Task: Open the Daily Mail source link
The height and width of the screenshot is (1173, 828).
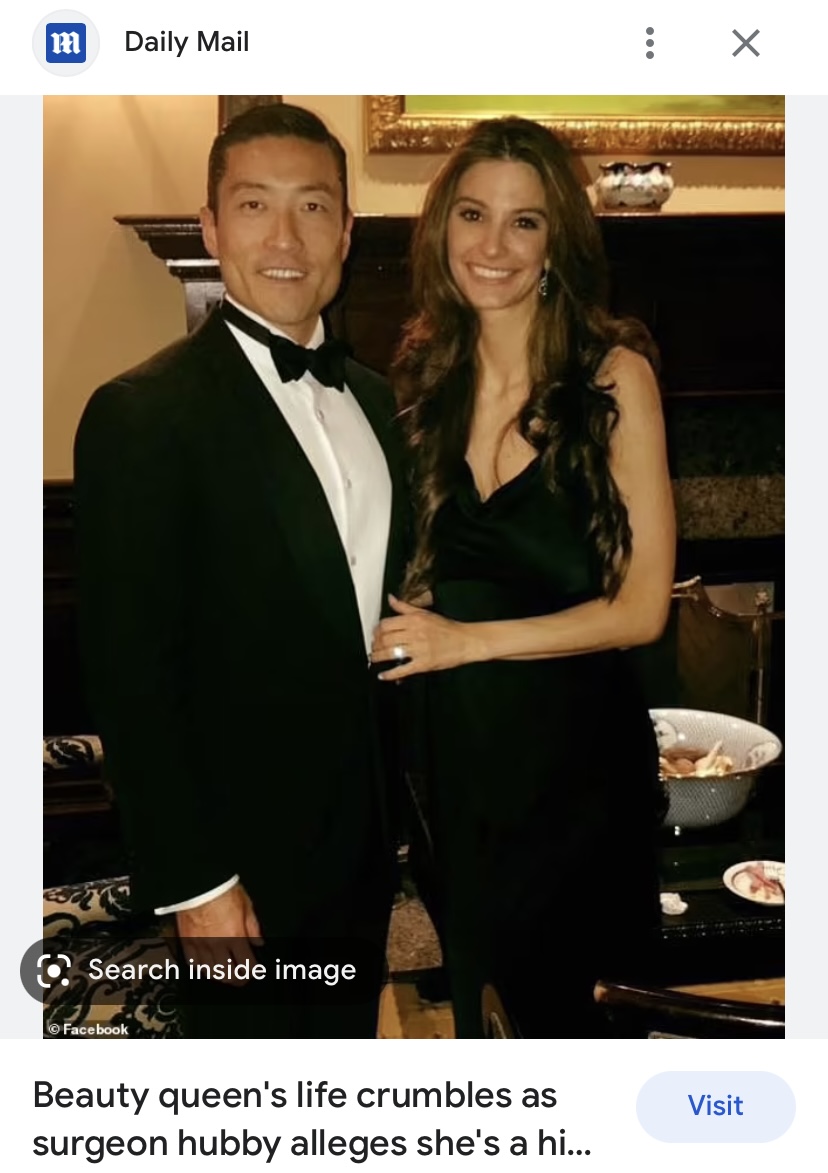Action: tap(186, 43)
